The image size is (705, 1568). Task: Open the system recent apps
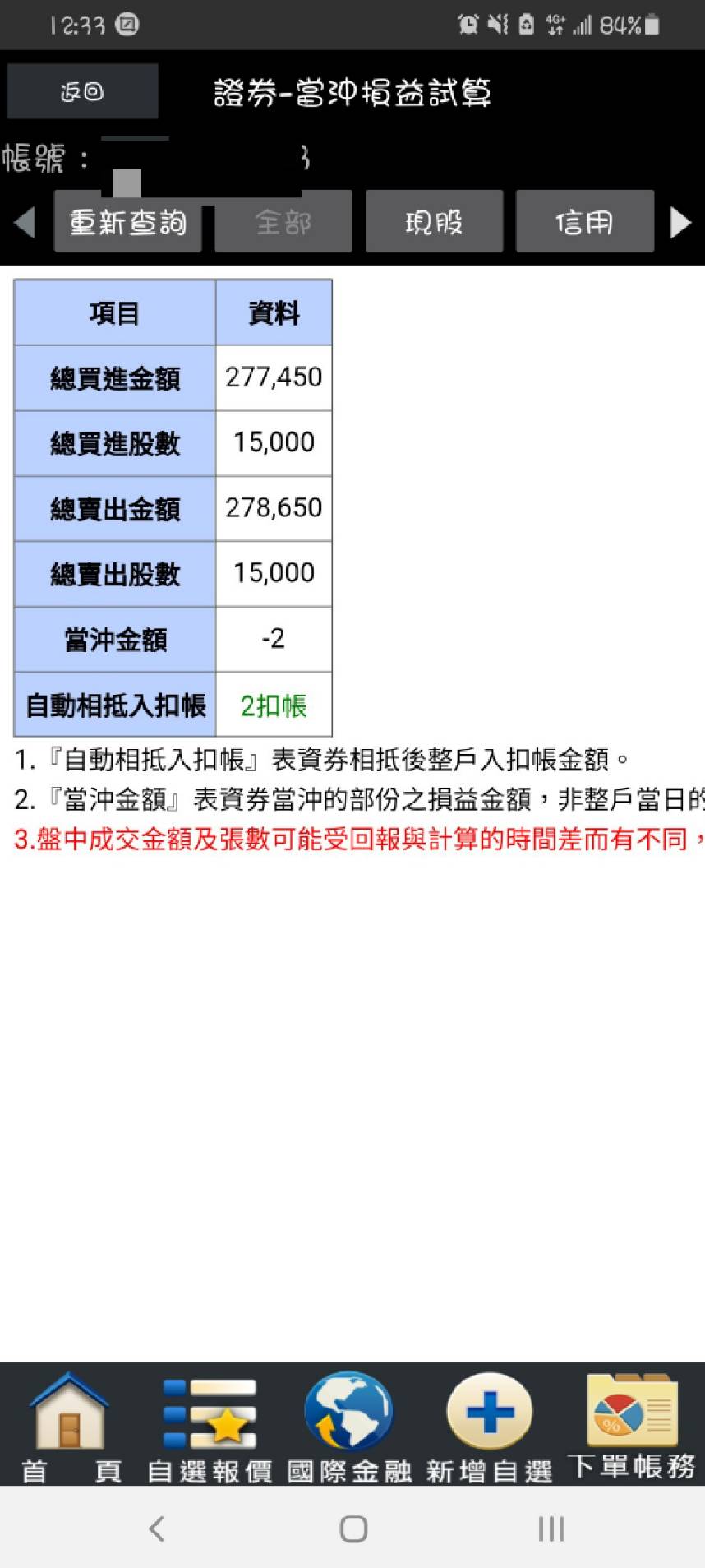point(551,1529)
